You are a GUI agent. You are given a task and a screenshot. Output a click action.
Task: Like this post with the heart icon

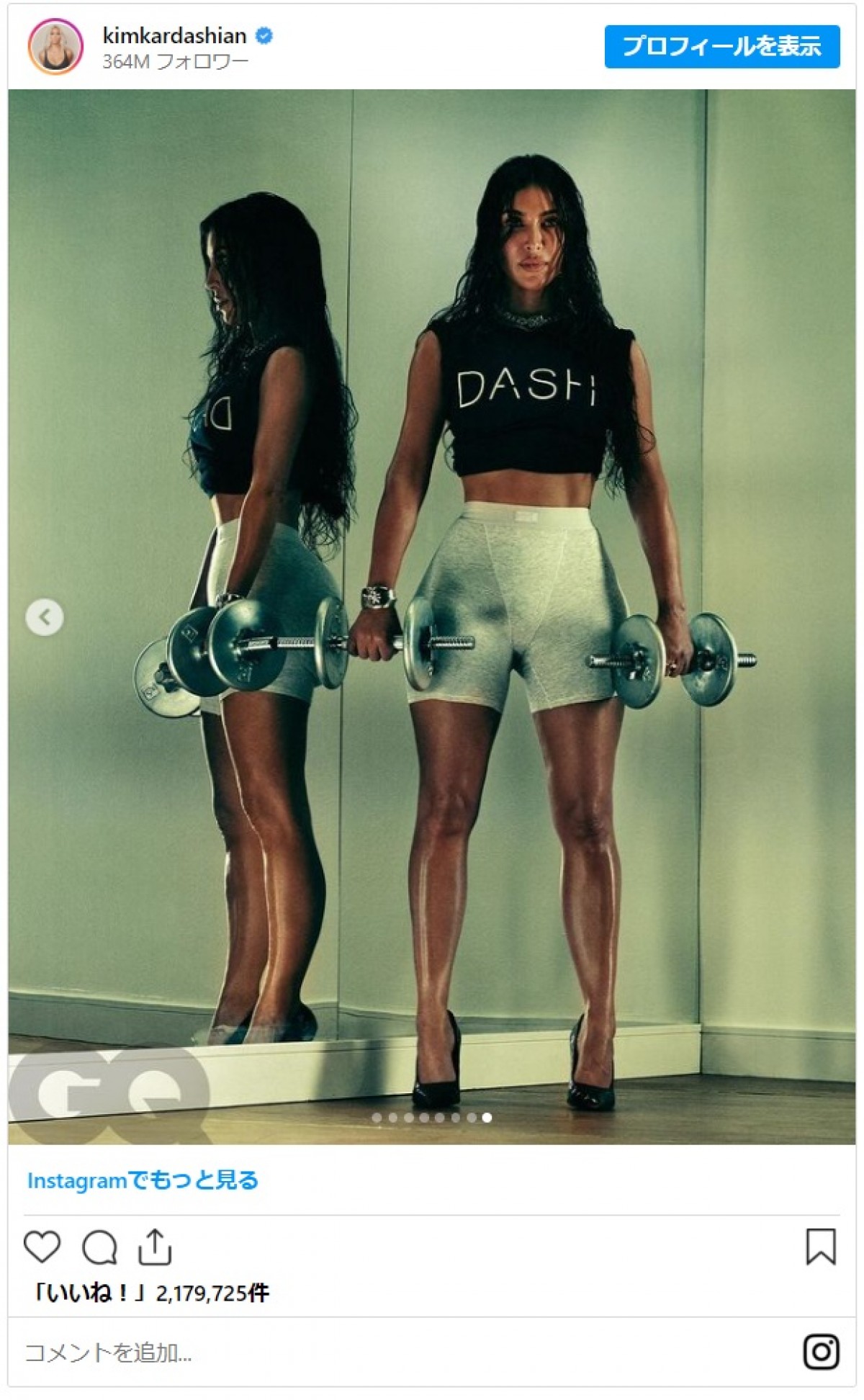42,1247
